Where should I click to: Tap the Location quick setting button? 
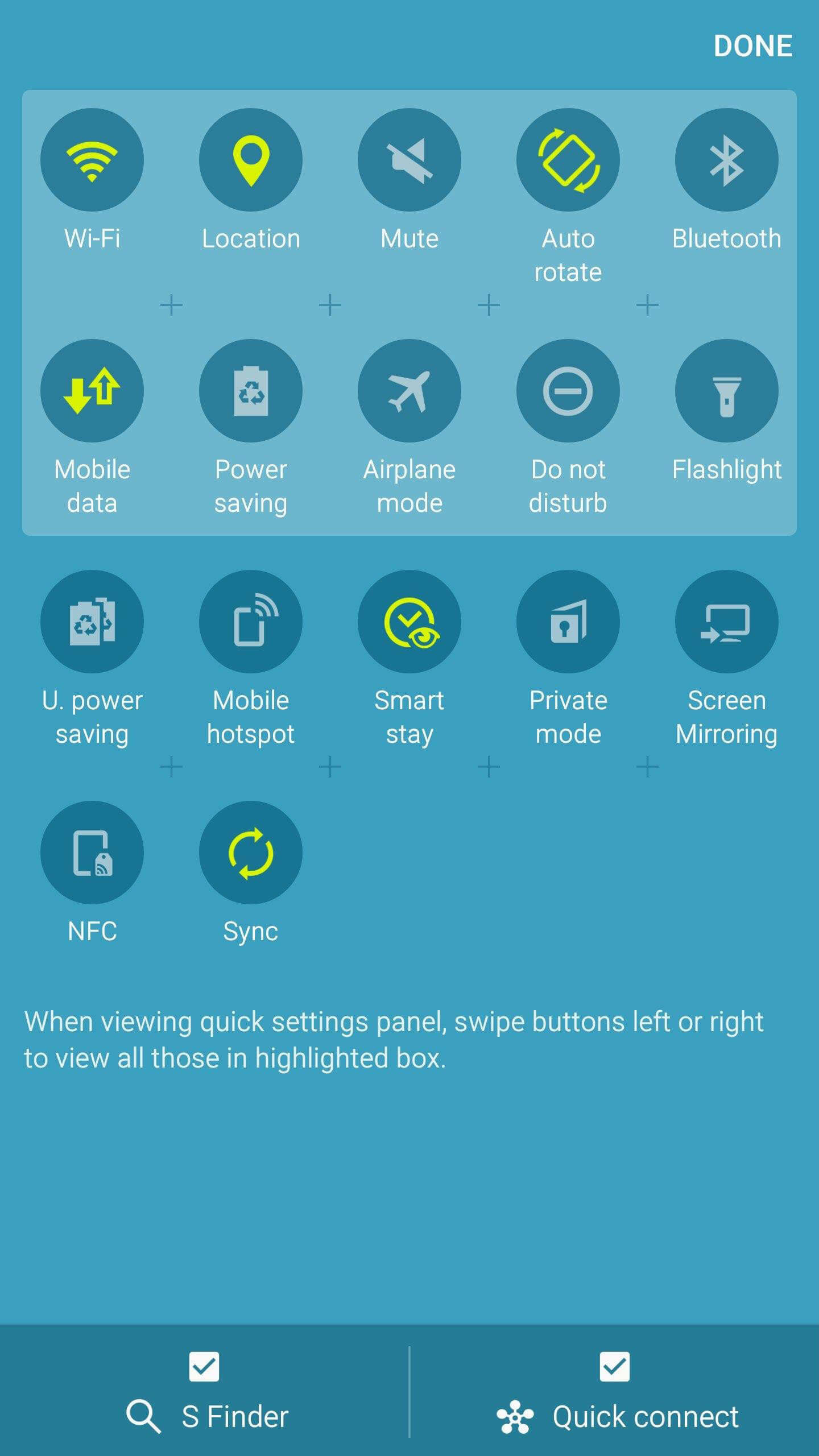click(x=251, y=160)
